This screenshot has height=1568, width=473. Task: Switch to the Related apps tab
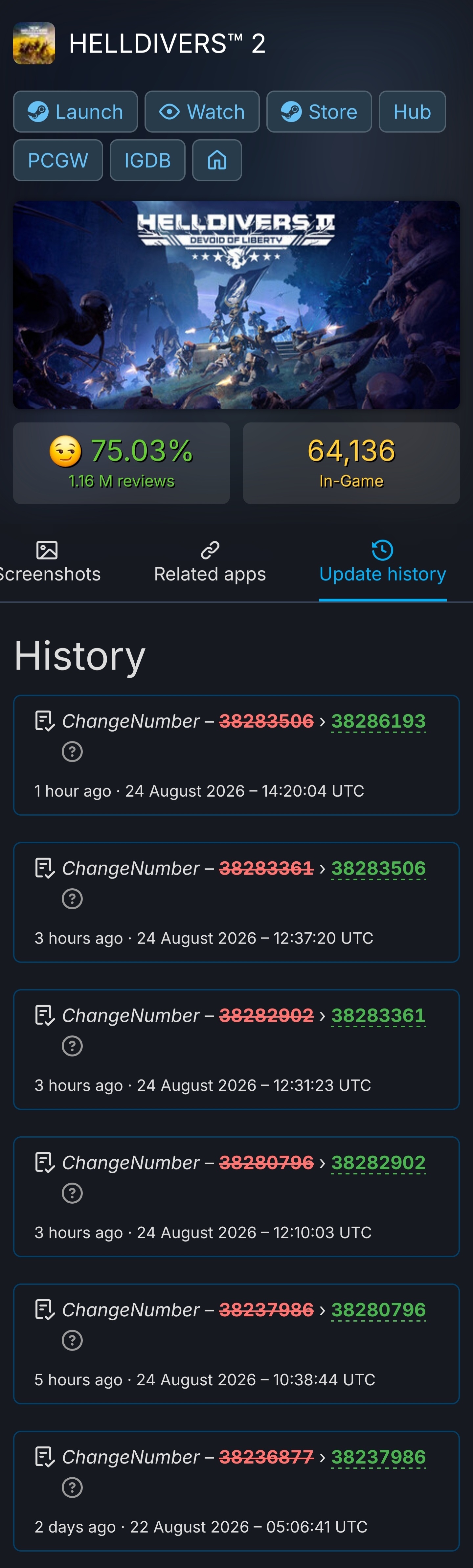coord(210,562)
